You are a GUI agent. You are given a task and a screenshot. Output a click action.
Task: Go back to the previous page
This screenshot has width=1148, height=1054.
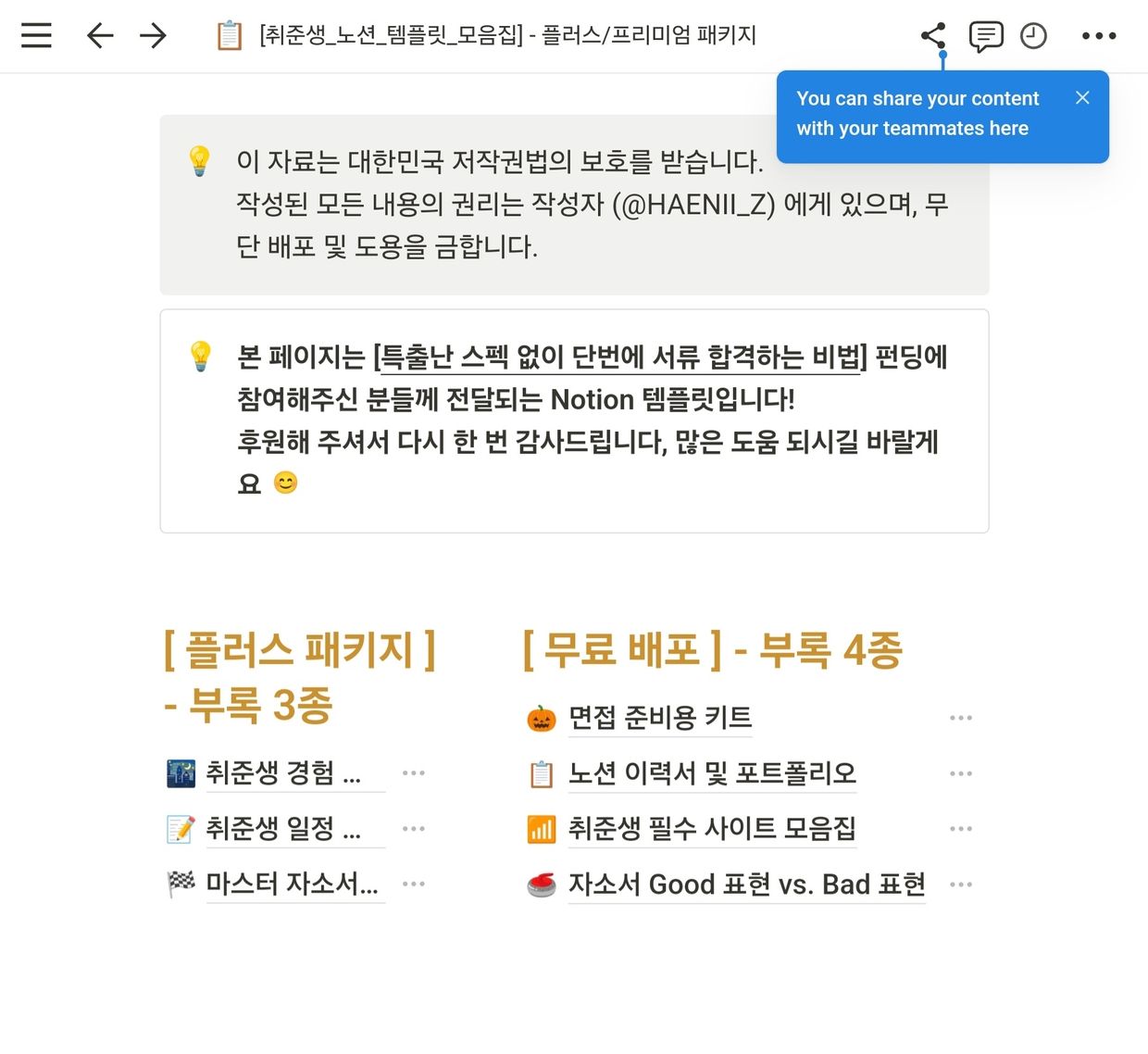pyautogui.click(x=99, y=35)
